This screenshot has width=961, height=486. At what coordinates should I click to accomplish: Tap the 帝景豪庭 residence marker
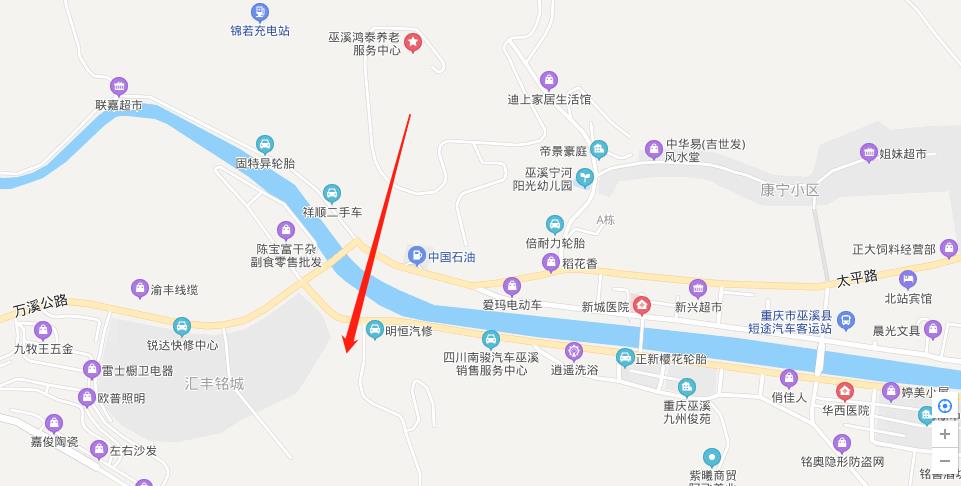(x=598, y=150)
